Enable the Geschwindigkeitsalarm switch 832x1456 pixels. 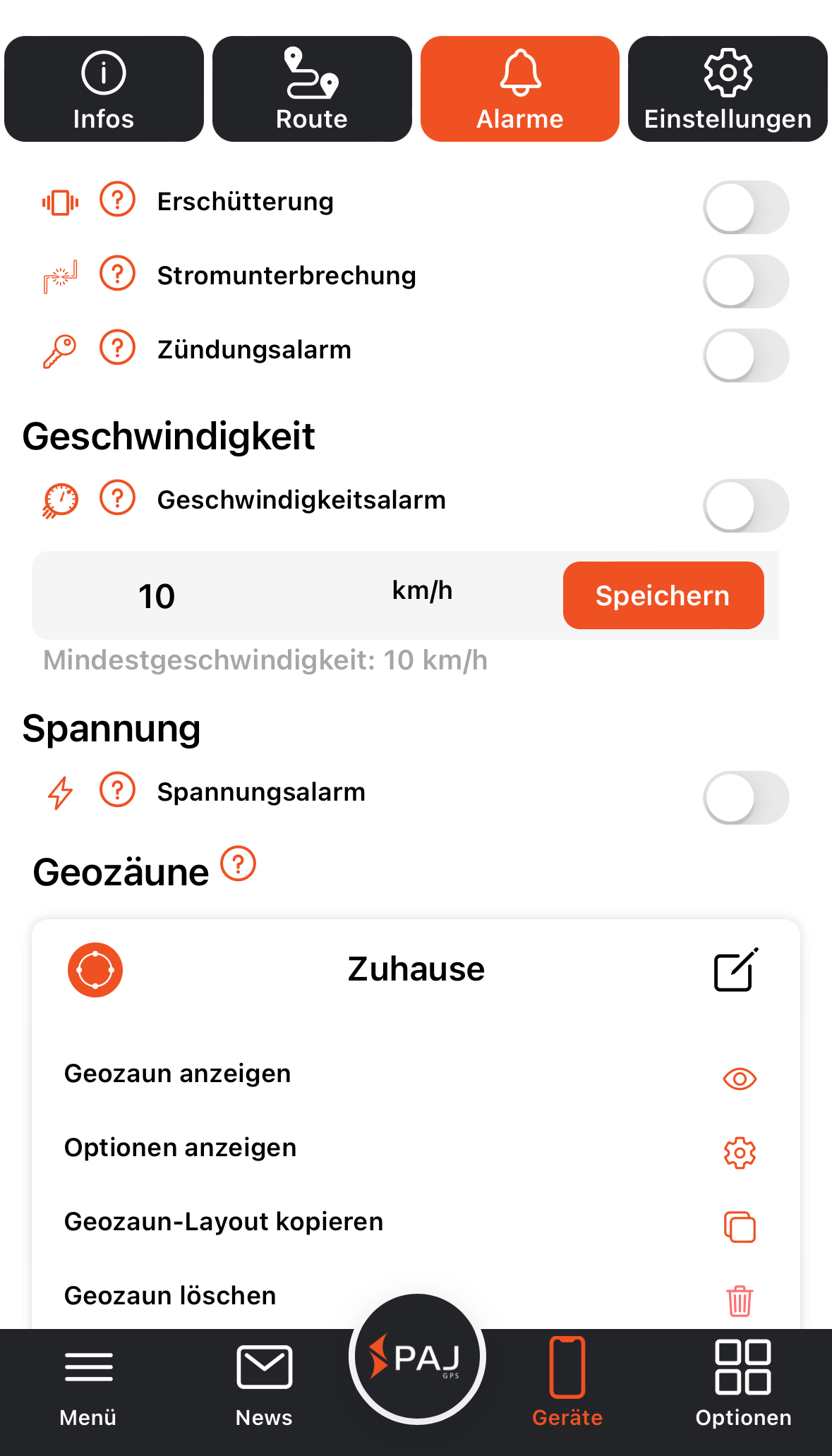click(746, 506)
